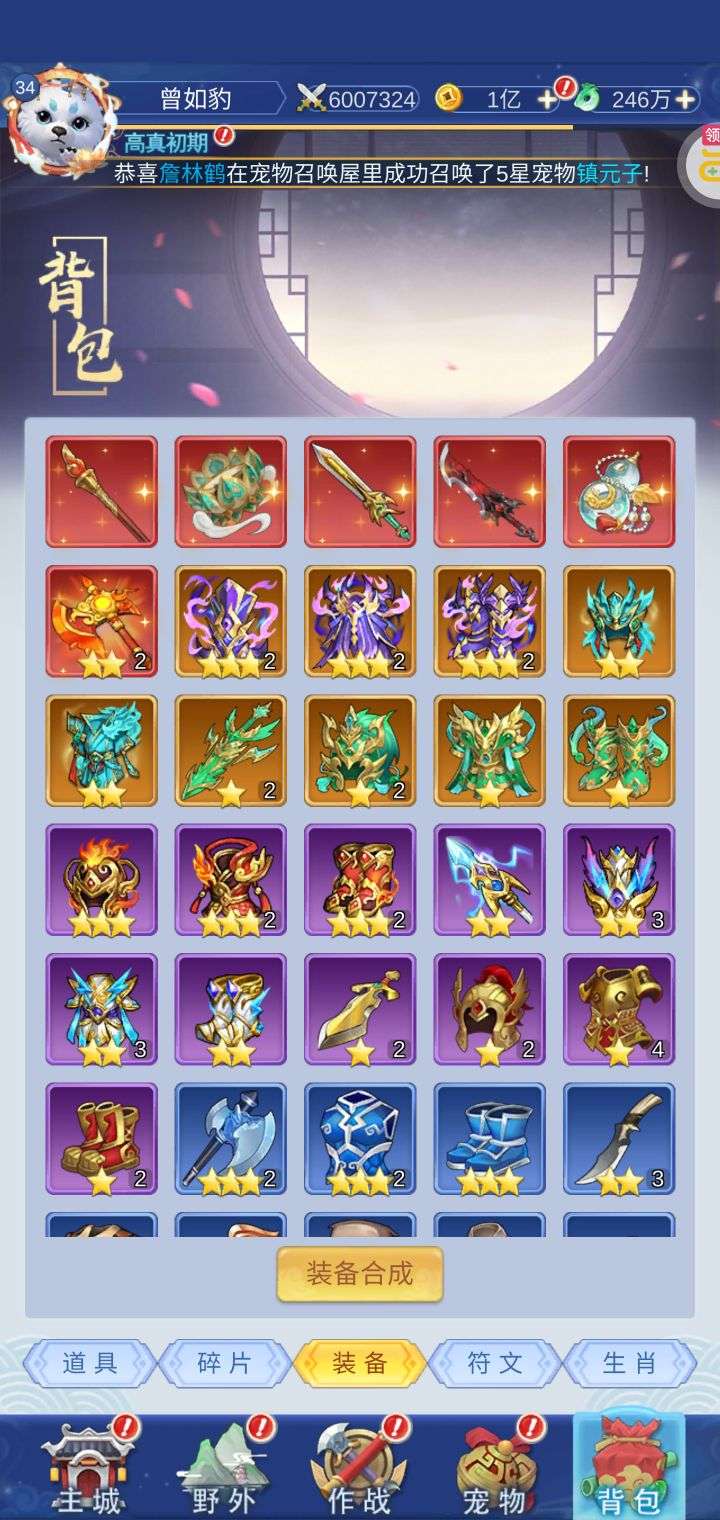Add jade via plus next to 246万
The image size is (720, 1520).
point(685,99)
